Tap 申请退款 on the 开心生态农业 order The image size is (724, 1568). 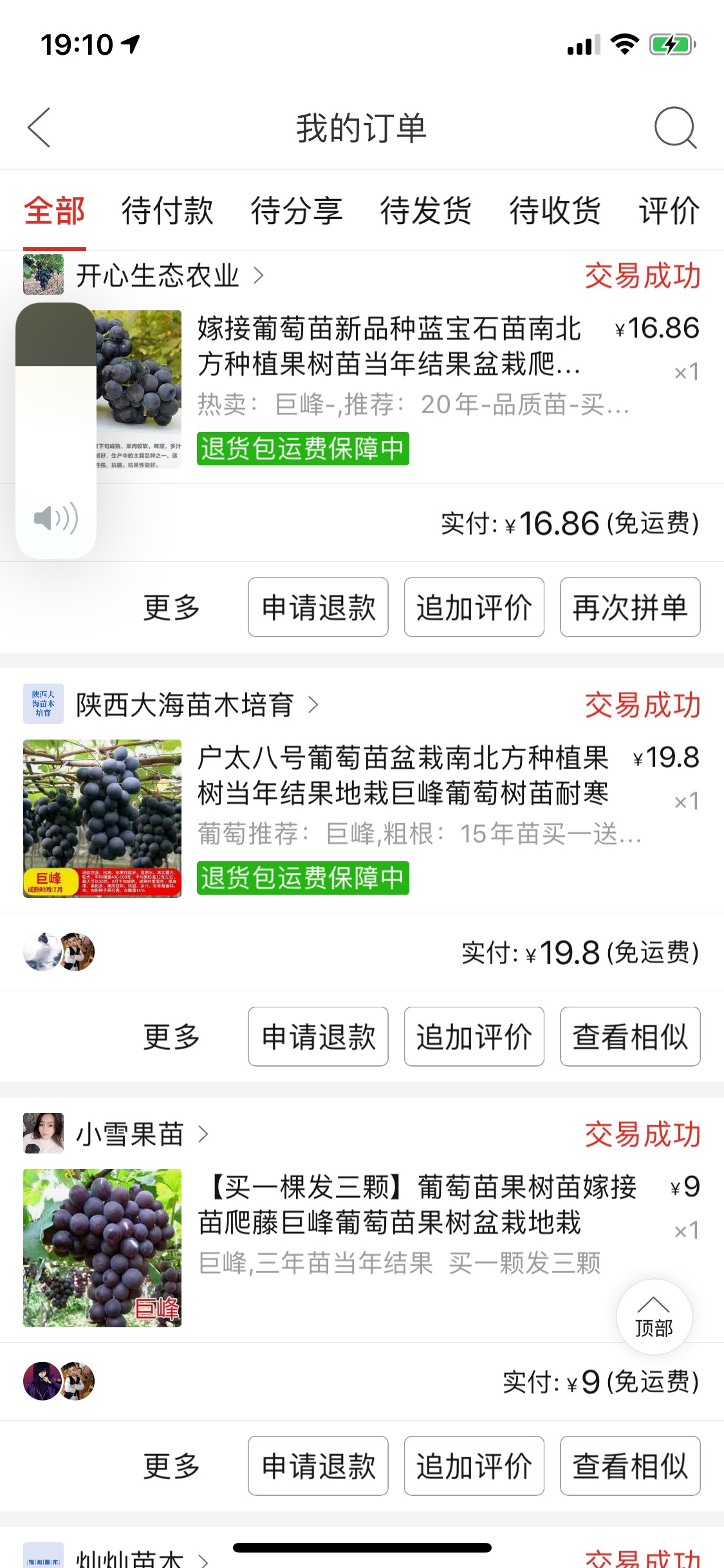(319, 607)
